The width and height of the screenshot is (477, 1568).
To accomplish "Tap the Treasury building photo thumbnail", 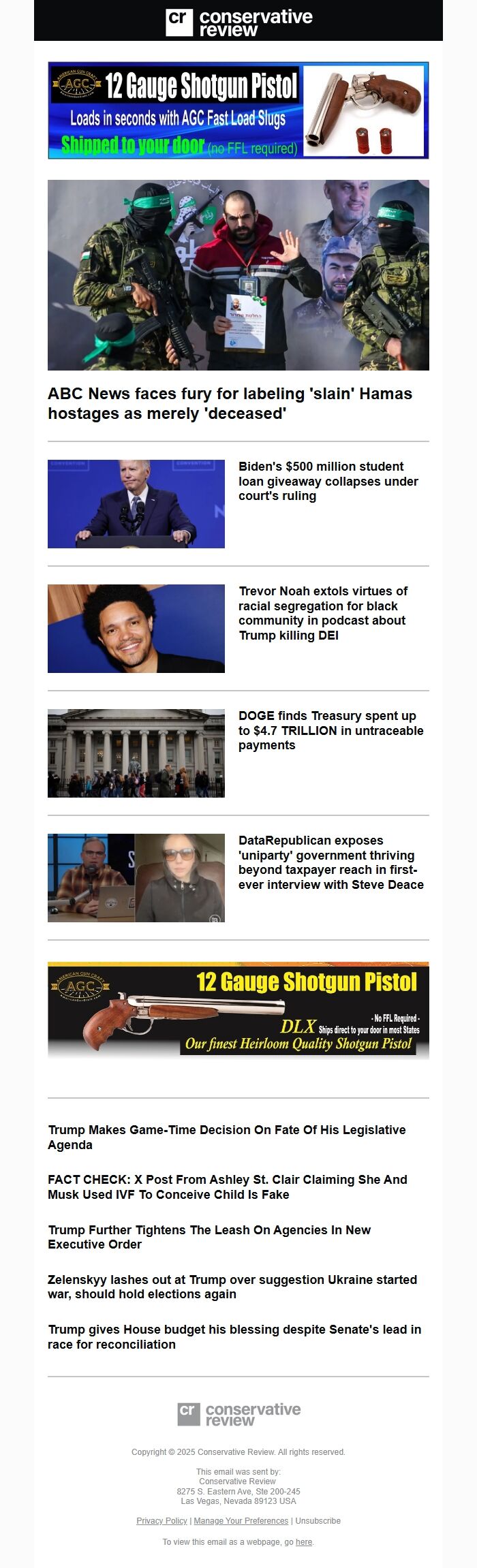I will [136, 753].
